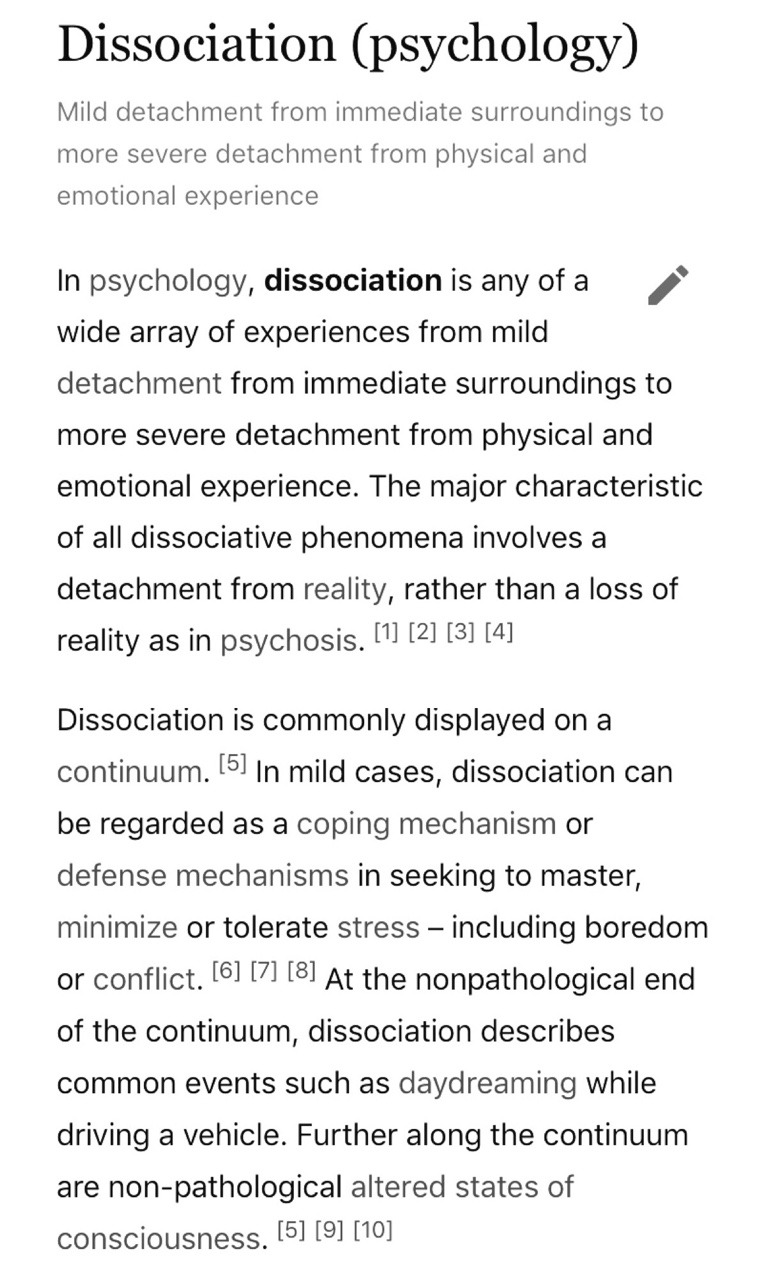View citation [6] after conflict
The height and width of the screenshot is (1280, 766).
pos(225,972)
